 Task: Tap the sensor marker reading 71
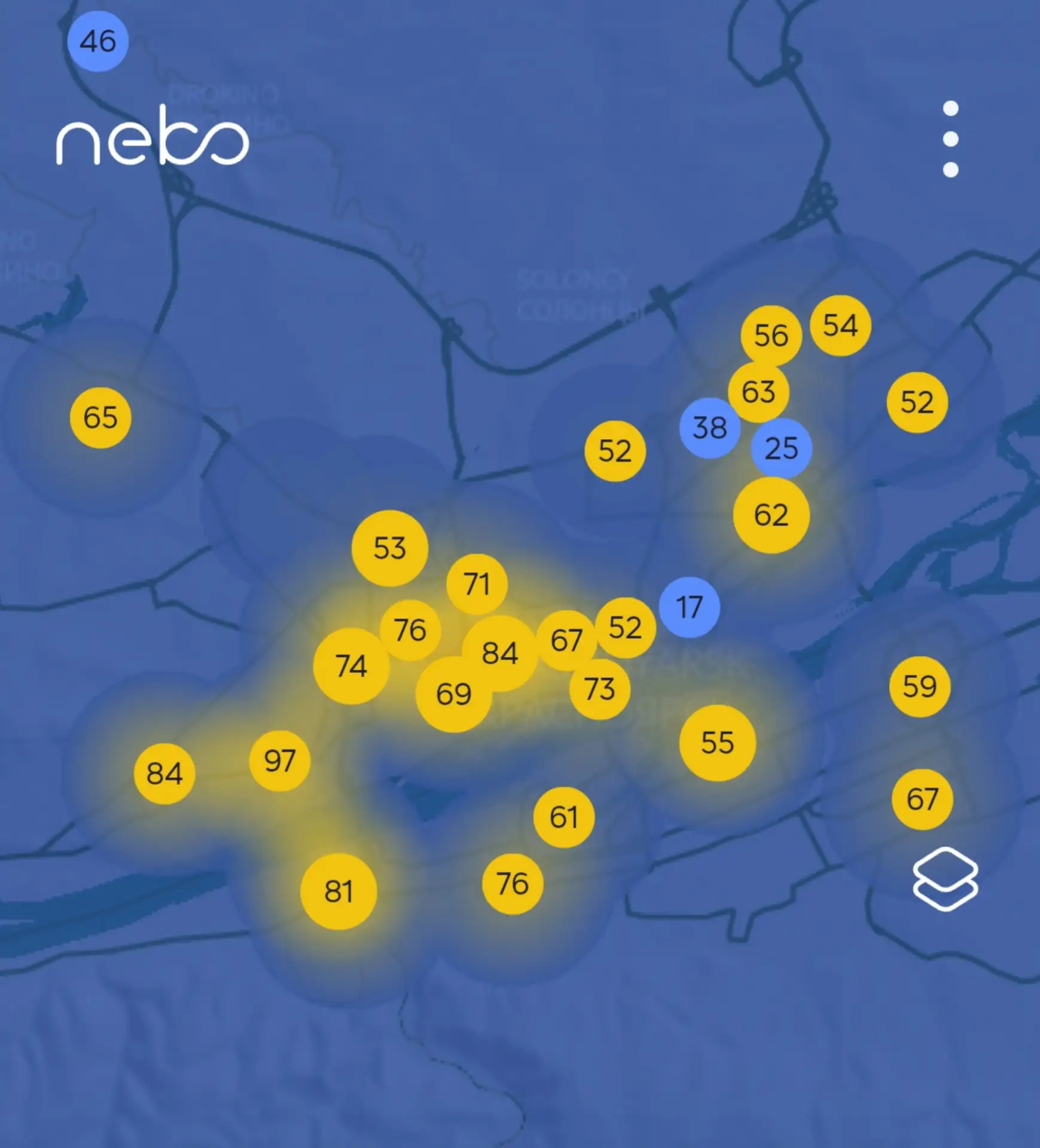coord(477,584)
